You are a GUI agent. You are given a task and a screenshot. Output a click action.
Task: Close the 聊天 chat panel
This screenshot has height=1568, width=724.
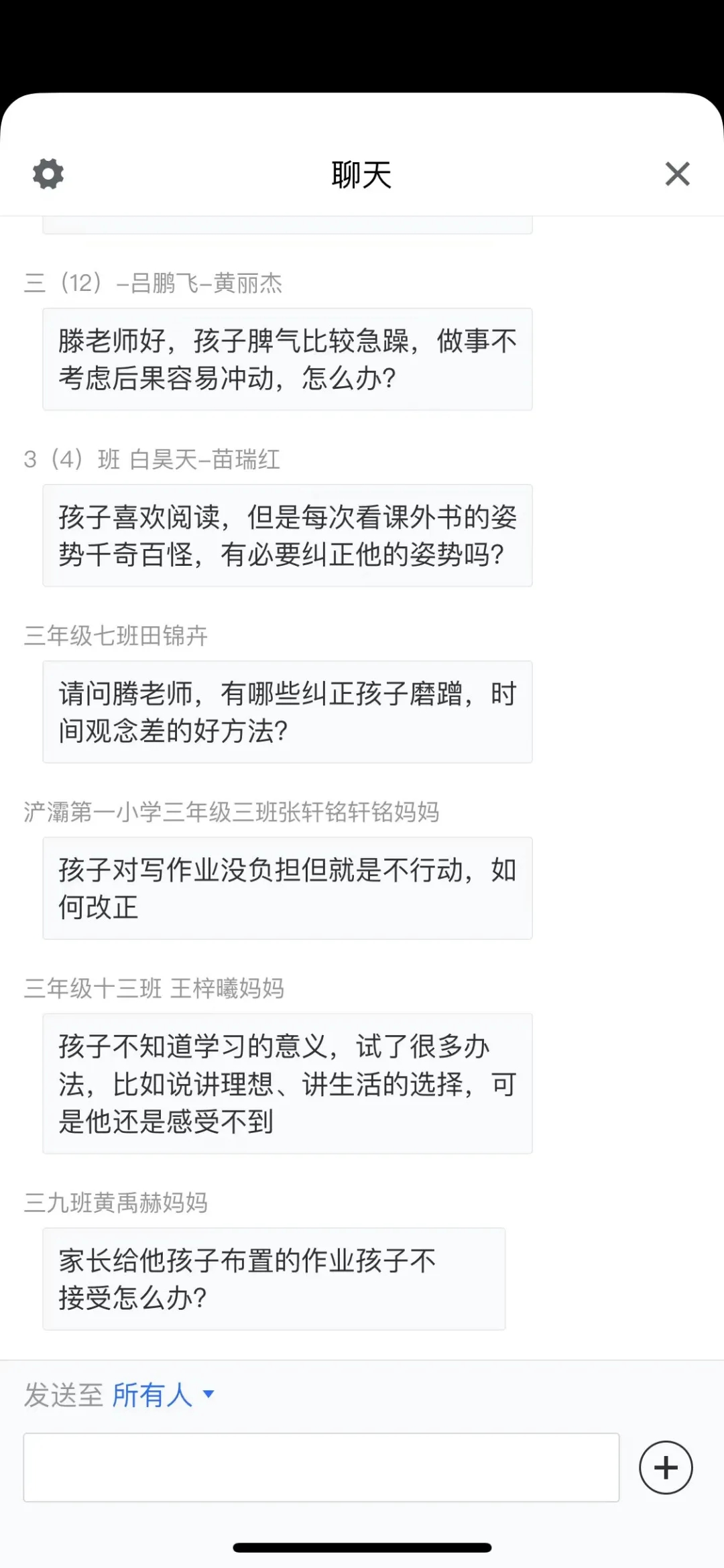677,174
